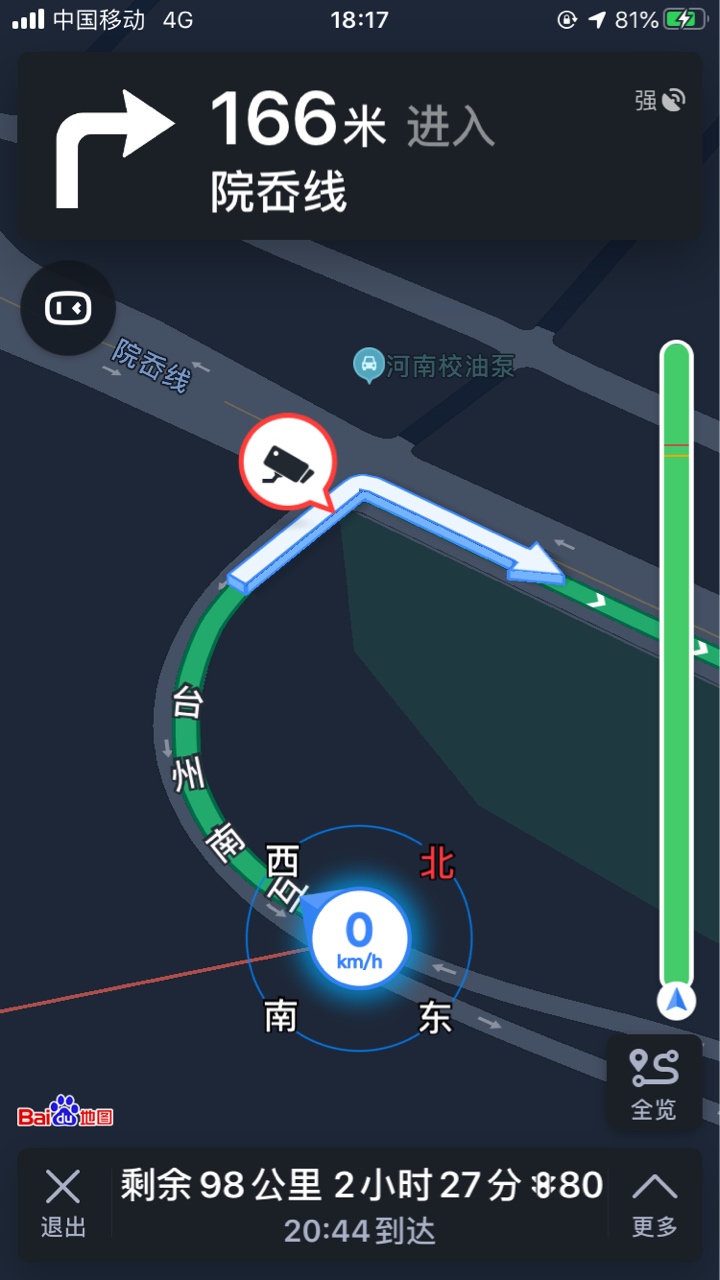Tap the round voice assistant icon
Screen dimensions: 720x1280
coord(68,308)
